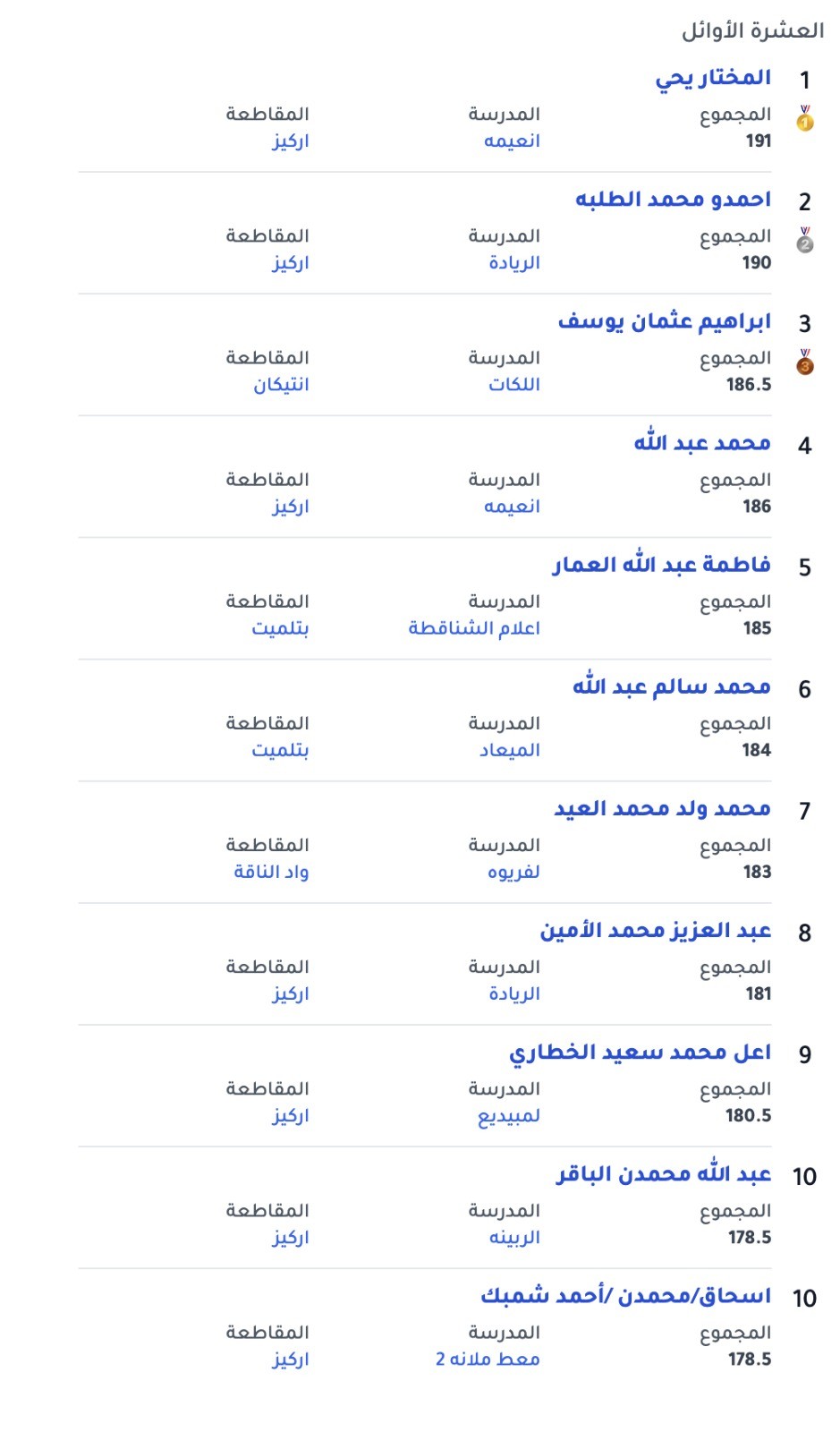Open school link اعلام الشناقطة
Image resolution: width=840 pixels, height=1432 pixels.
pos(474,628)
